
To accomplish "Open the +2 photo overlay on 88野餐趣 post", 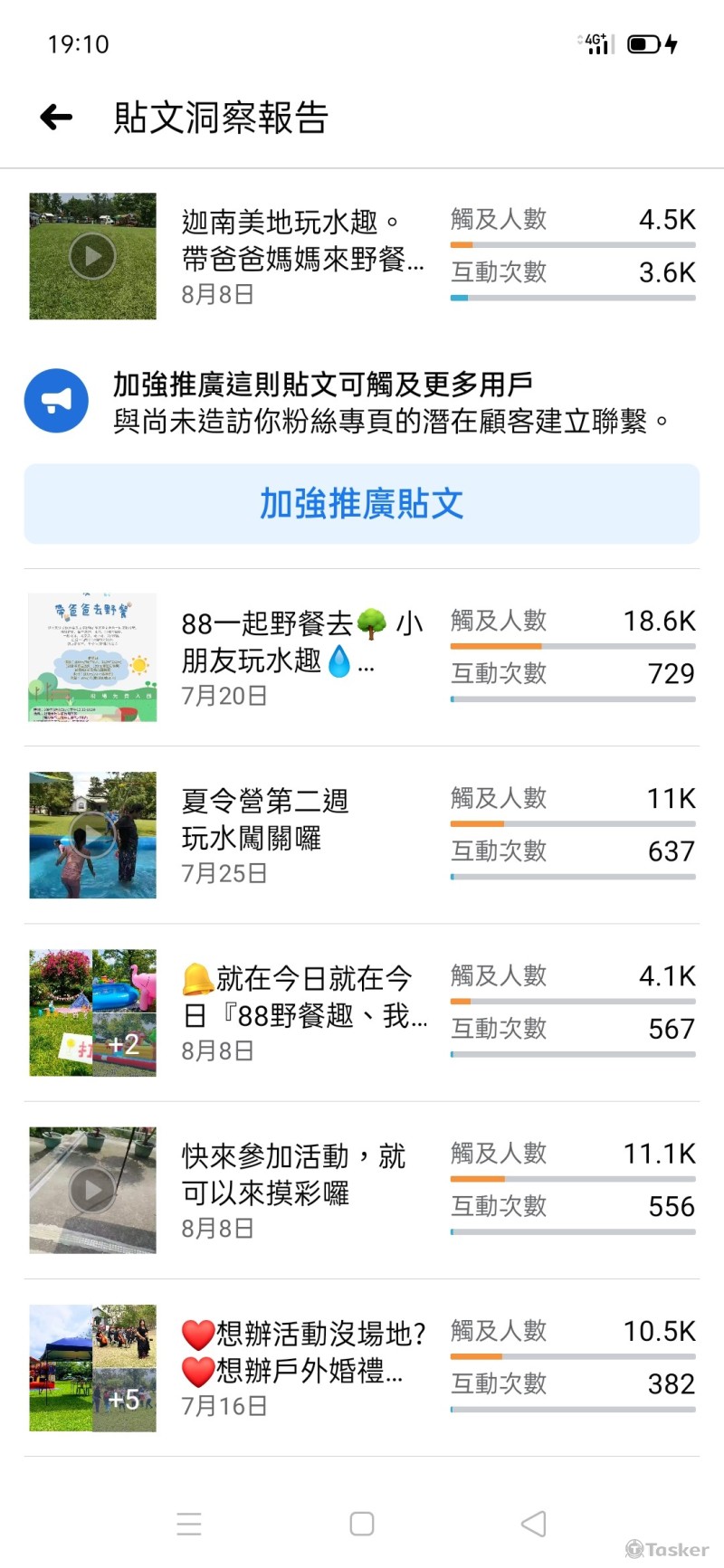I will [x=126, y=1044].
